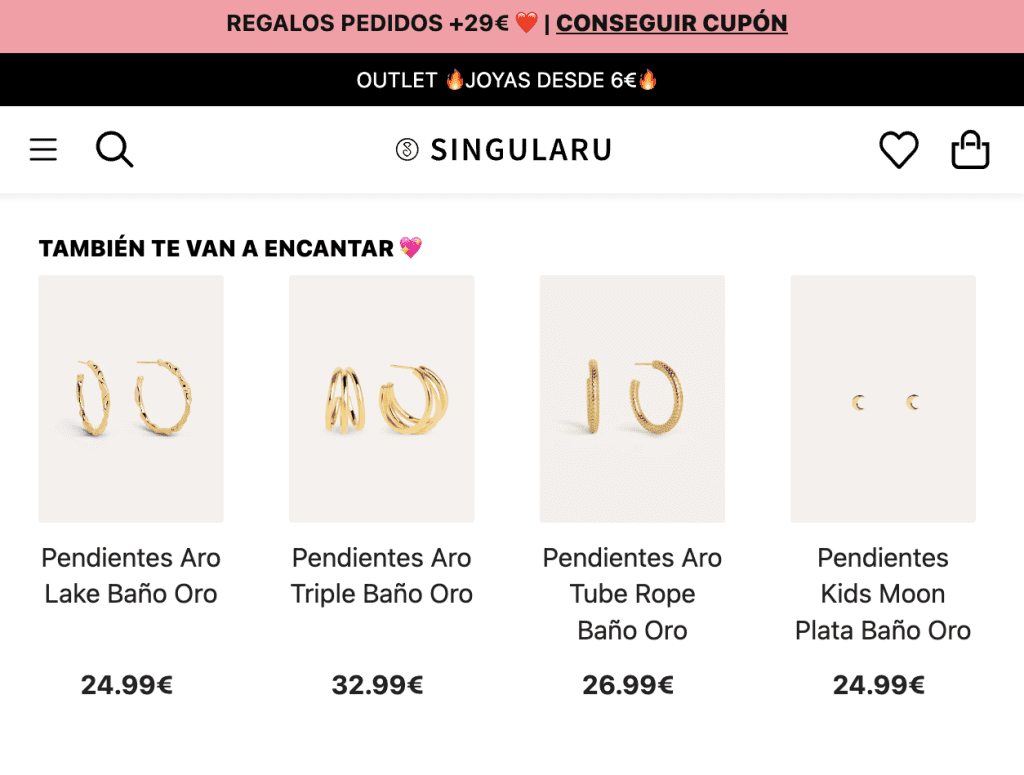Tap the Conseguir Cupón link

click(671, 23)
